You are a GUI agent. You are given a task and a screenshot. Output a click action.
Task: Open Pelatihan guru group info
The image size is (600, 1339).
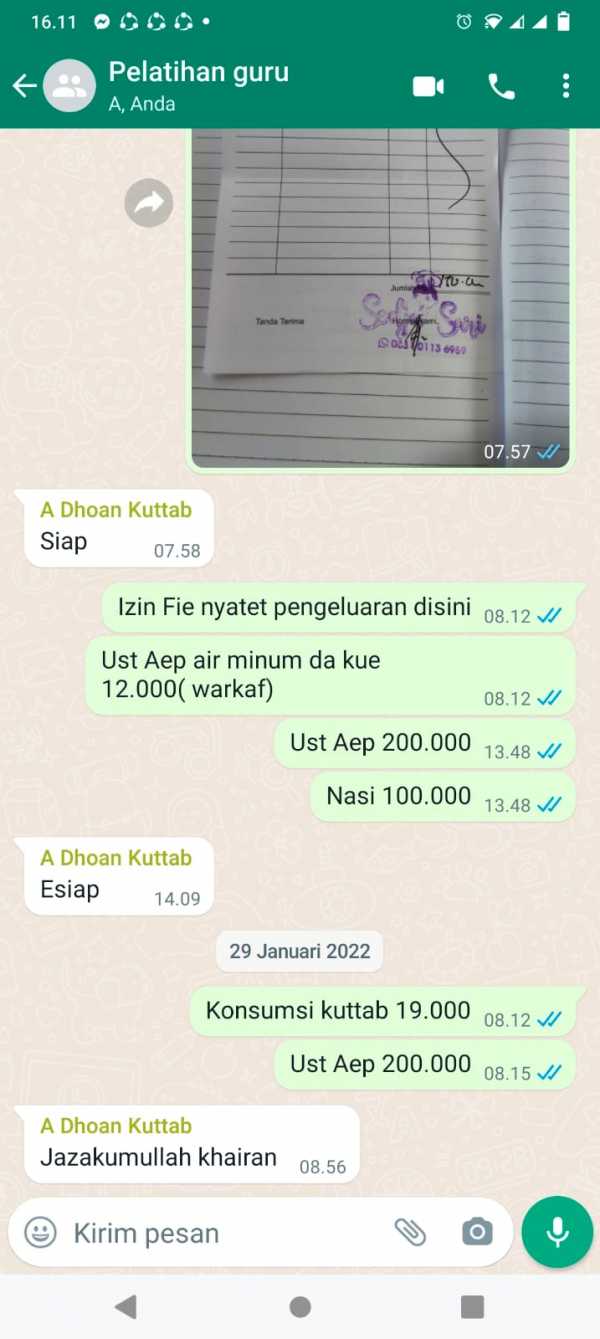[198, 86]
